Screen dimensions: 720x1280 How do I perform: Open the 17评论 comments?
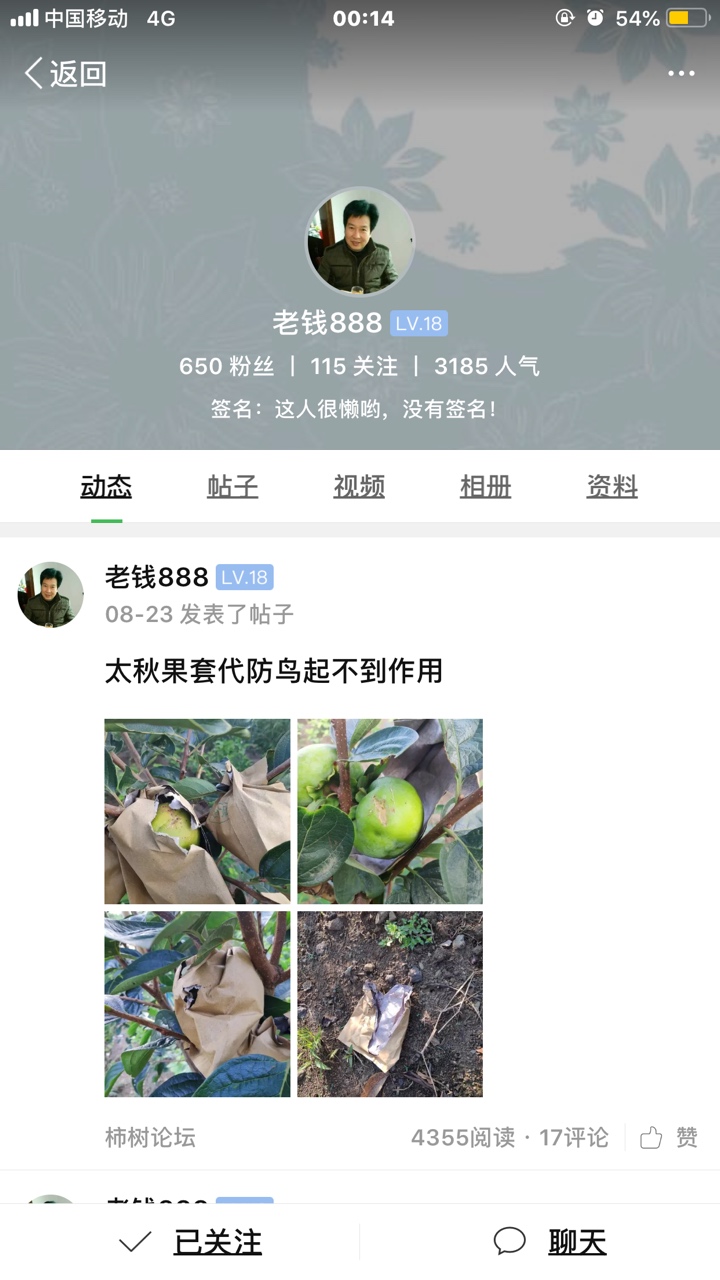pos(573,1137)
